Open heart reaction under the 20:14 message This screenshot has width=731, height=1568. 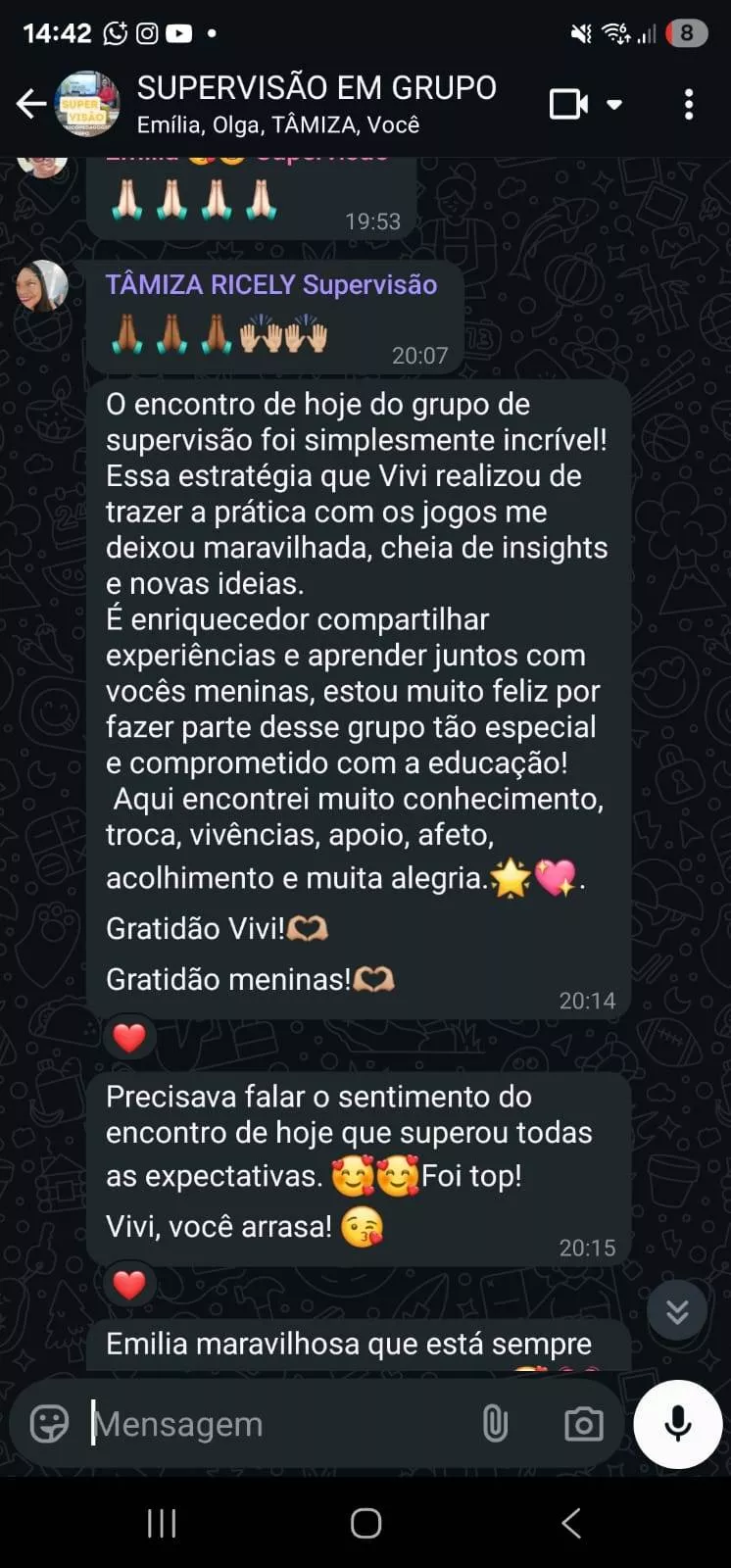129,1037
